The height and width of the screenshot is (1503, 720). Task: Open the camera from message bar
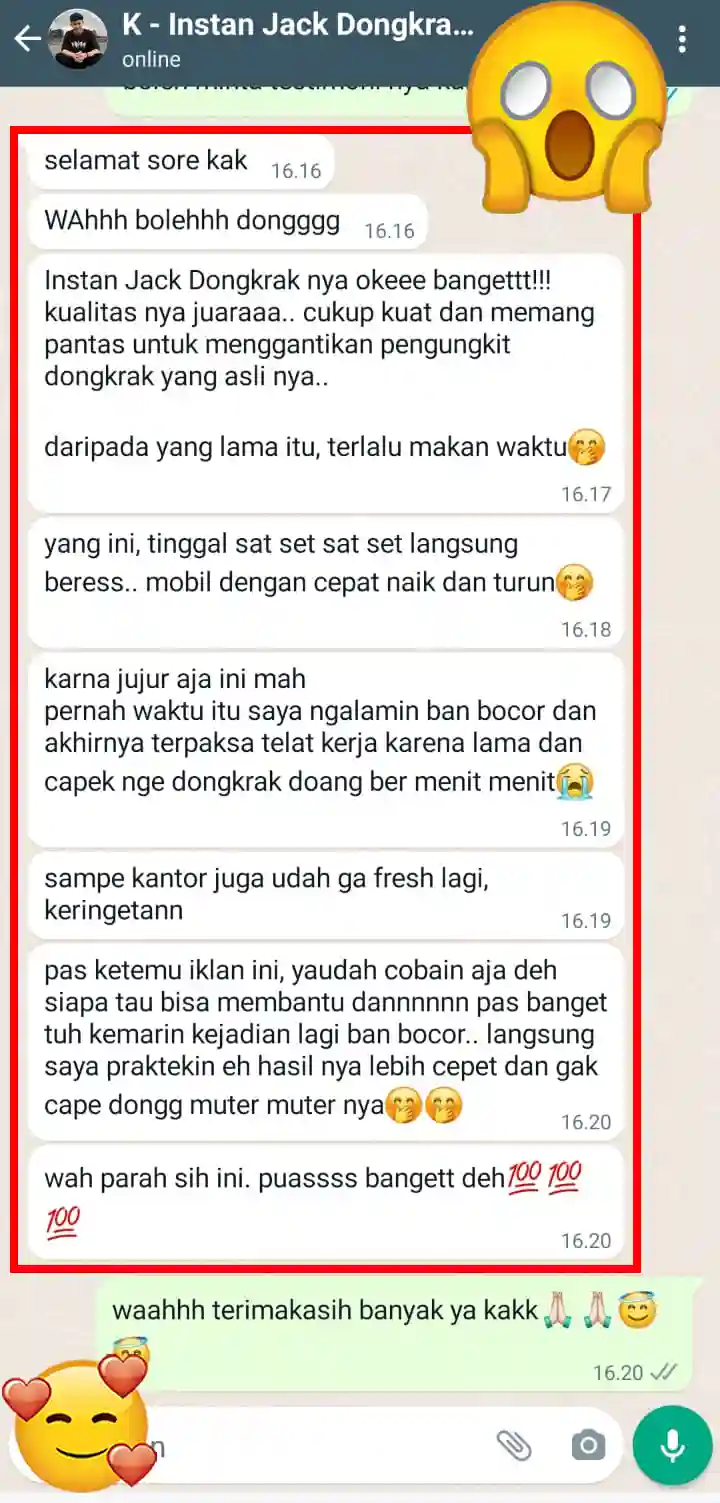tap(588, 1445)
